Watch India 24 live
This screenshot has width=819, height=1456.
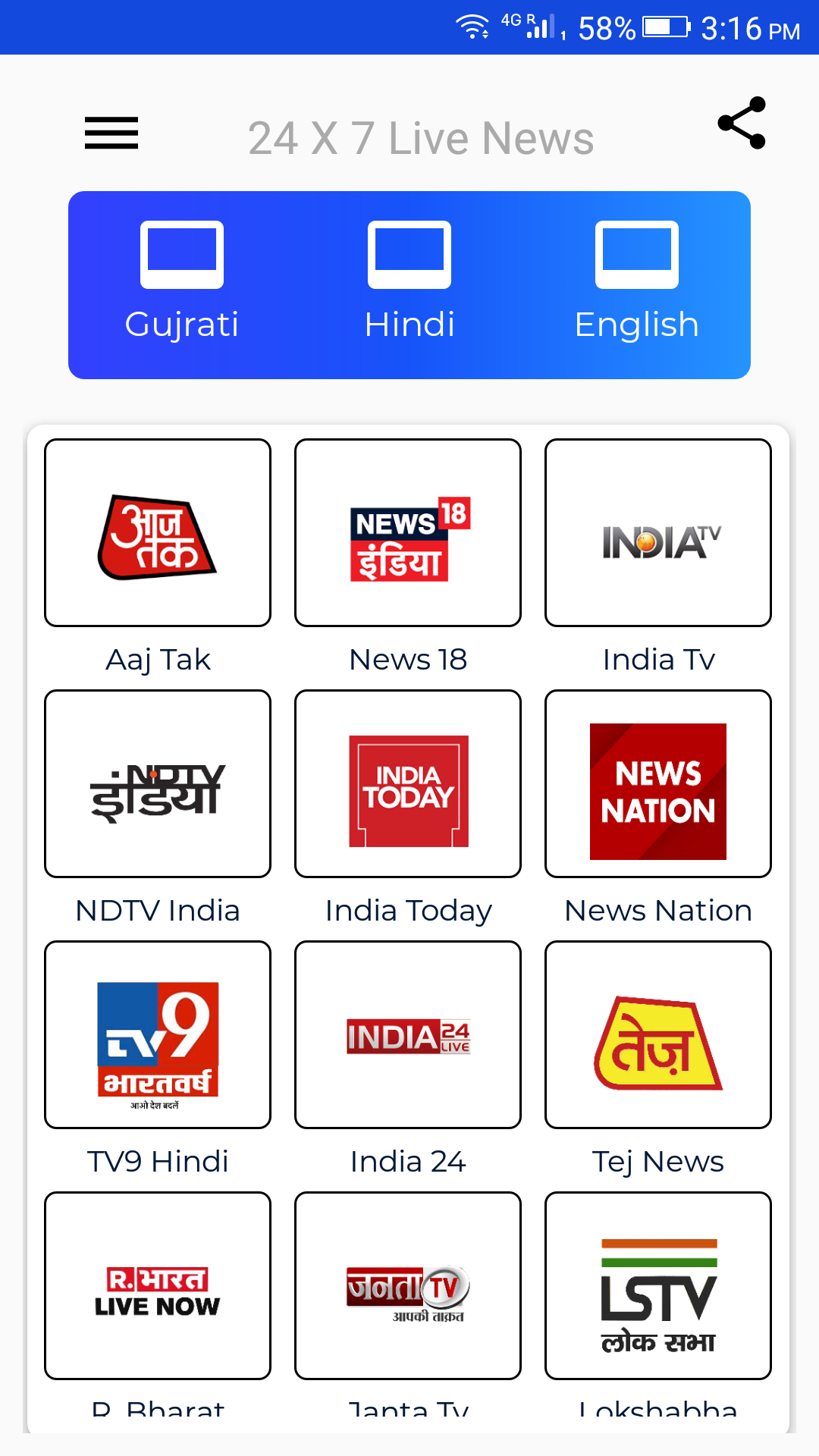click(x=408, y=1035)
